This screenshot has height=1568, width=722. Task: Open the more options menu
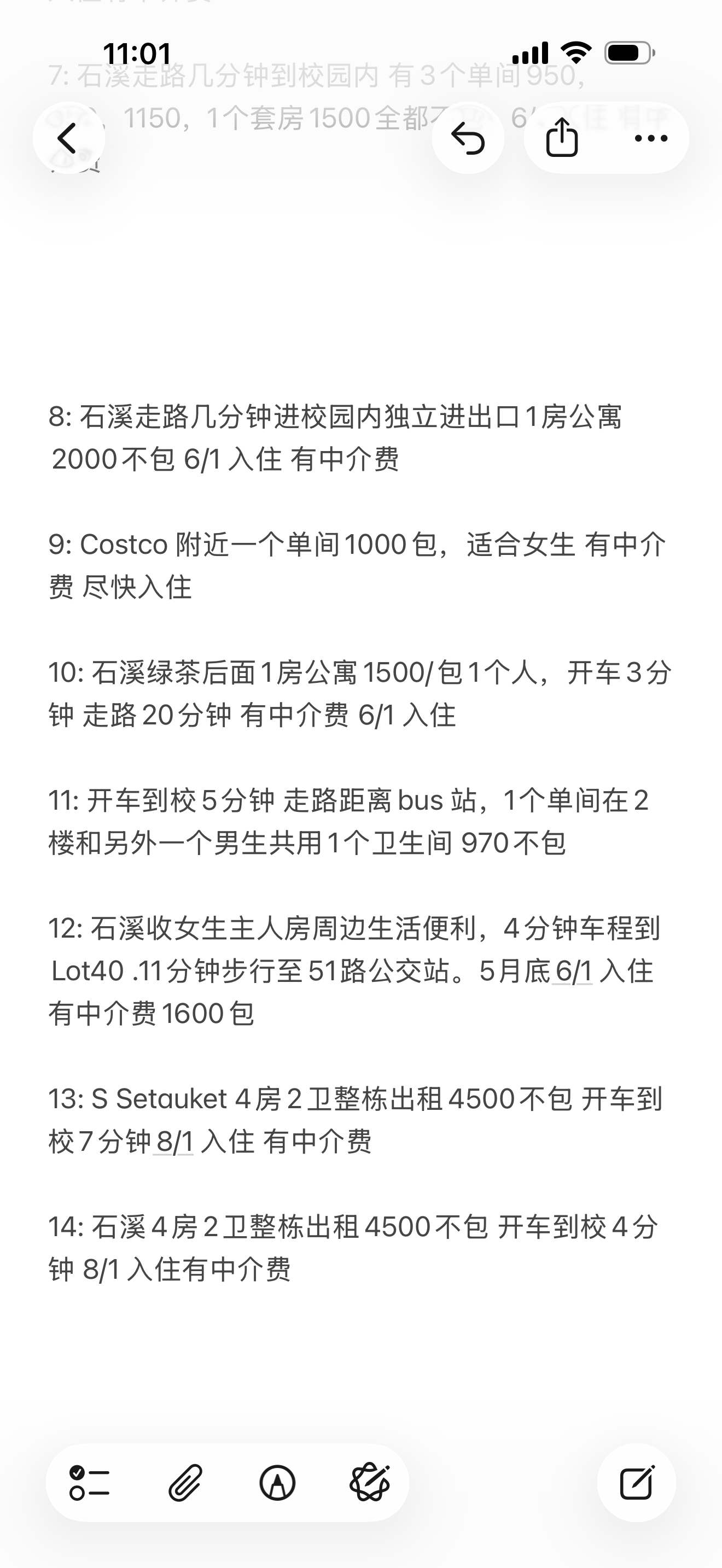(x=650, y=138)
